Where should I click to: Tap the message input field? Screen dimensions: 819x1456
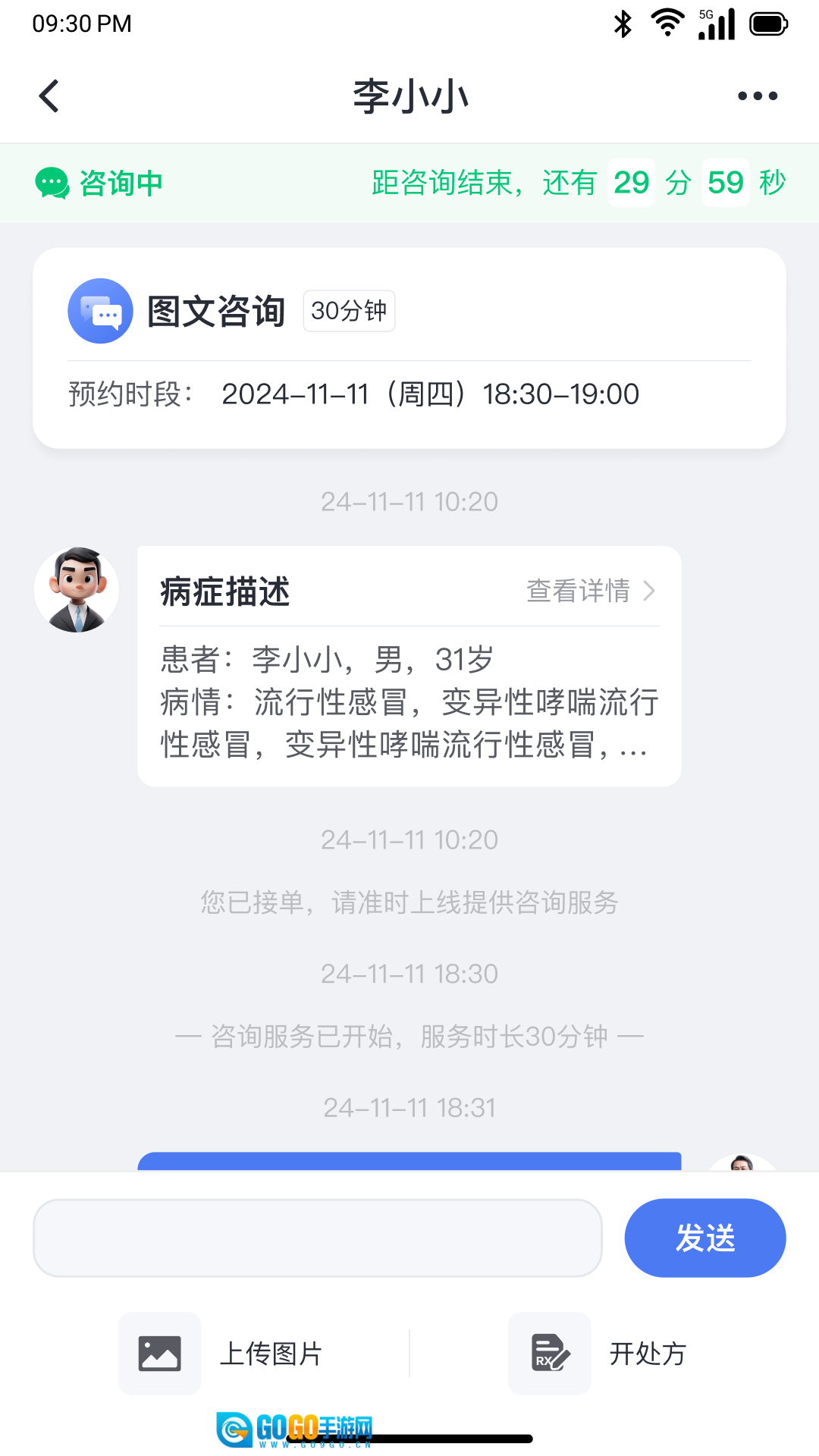(317, 1238)
